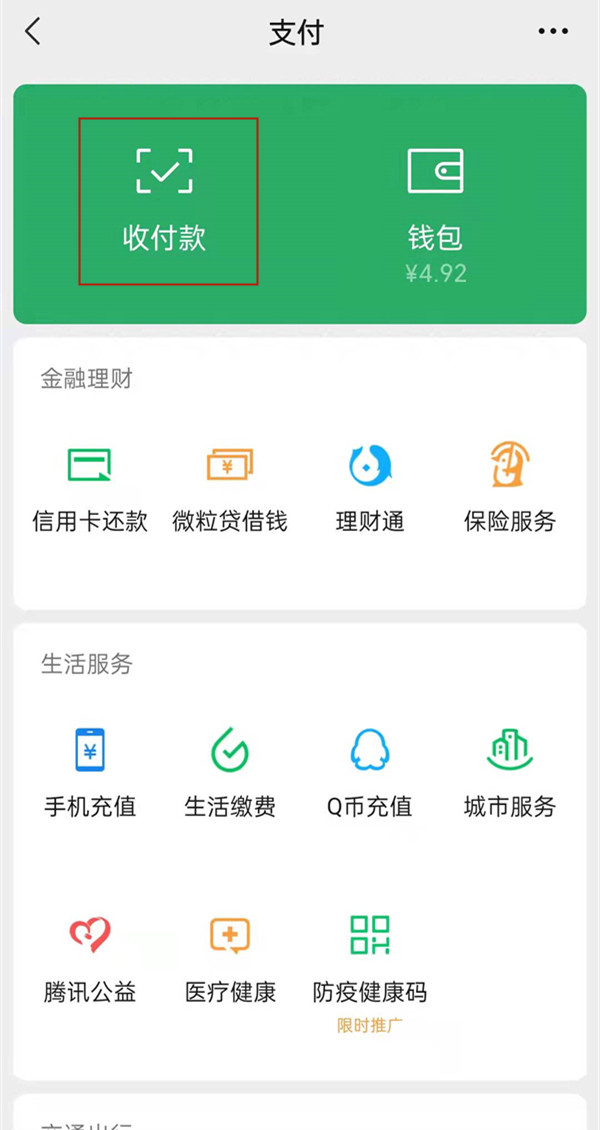600x1130 pixels.
Task: Open 防疫健康码
Action: pos(370,962)
